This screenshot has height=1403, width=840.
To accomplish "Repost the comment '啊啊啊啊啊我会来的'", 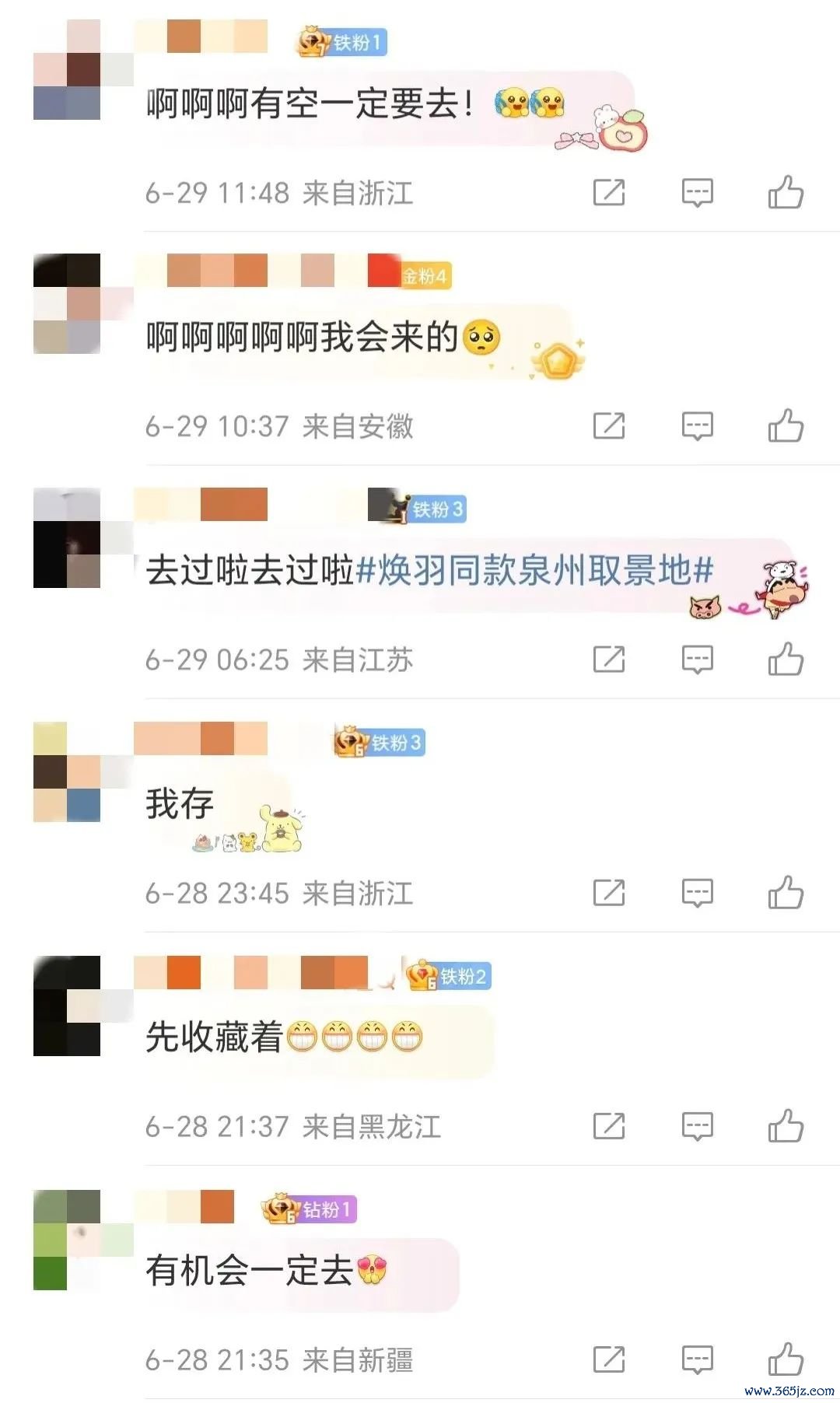I will [609, 425].
